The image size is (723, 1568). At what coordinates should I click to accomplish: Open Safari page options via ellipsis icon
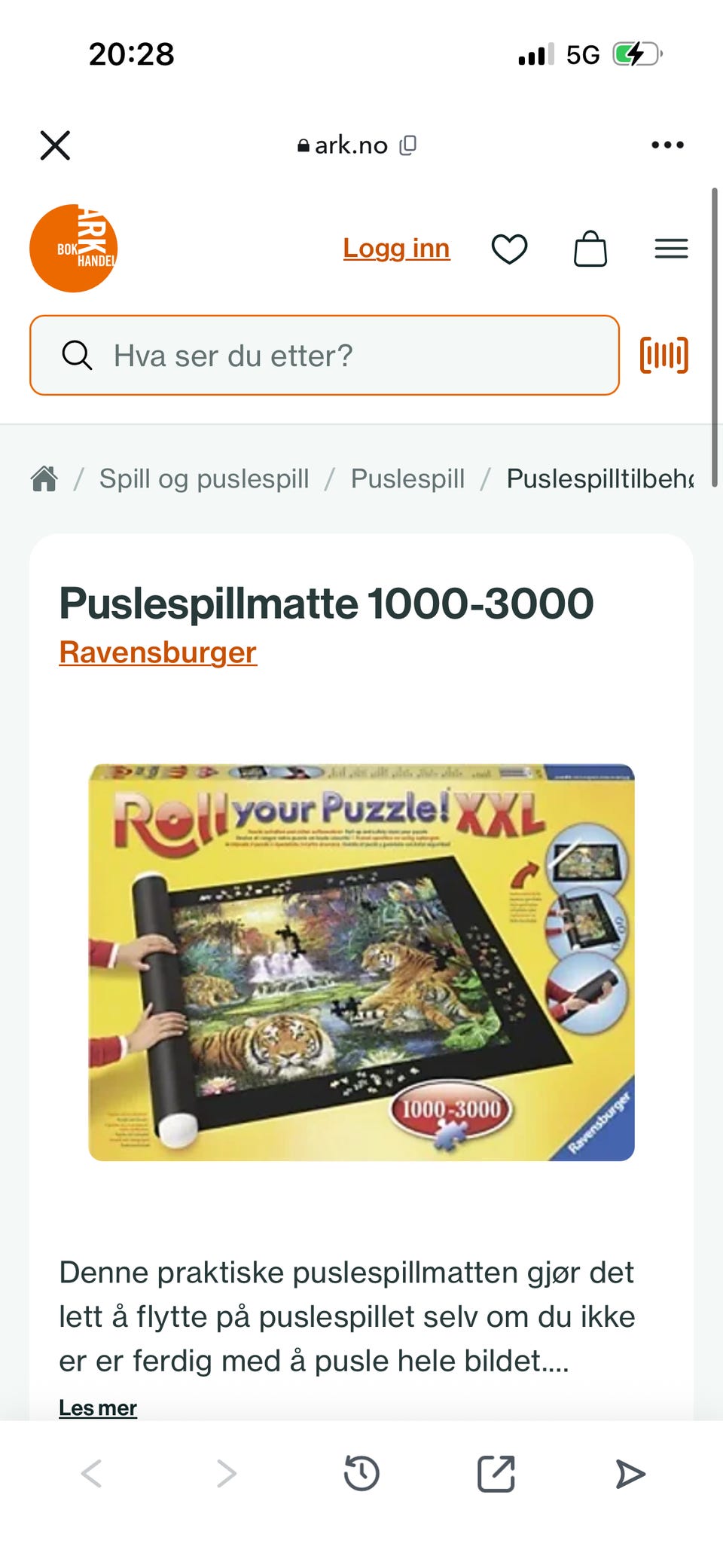667,145
